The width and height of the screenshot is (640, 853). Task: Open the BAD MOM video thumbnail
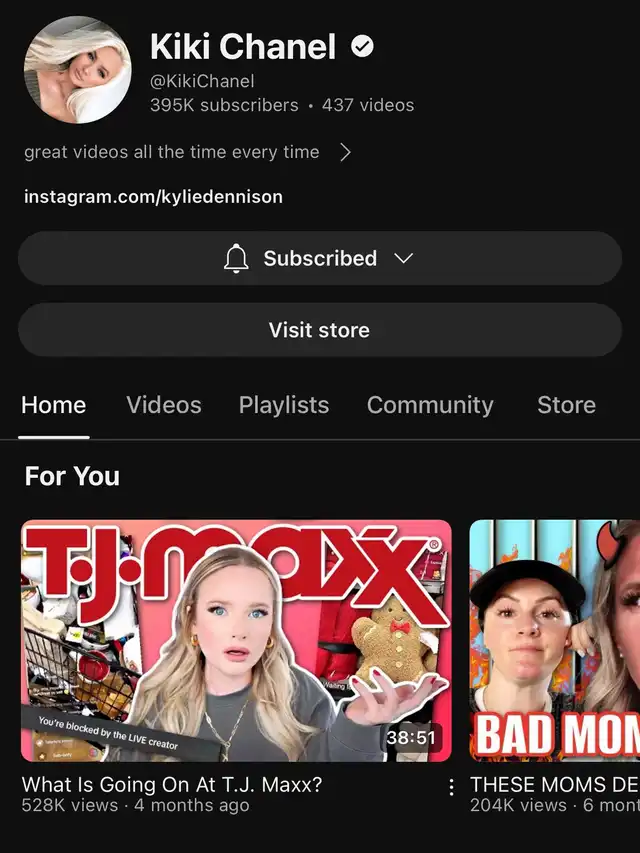555,640
